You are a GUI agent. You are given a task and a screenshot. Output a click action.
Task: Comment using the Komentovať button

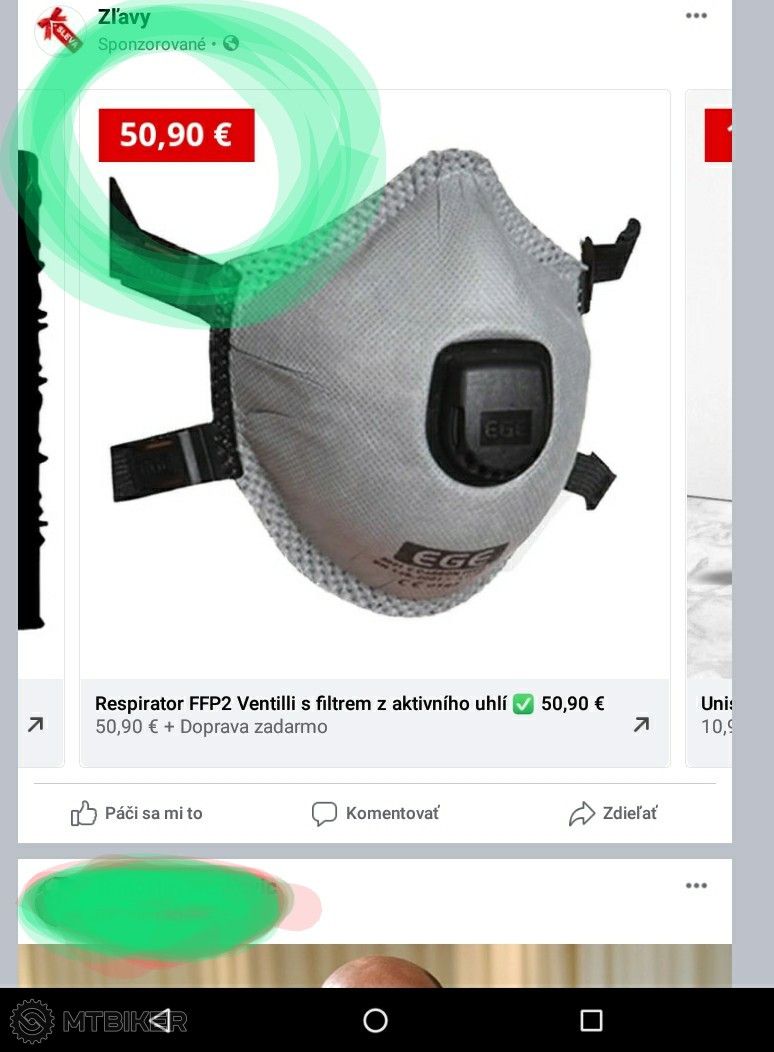pyautogui.click(x=375, y=814)
